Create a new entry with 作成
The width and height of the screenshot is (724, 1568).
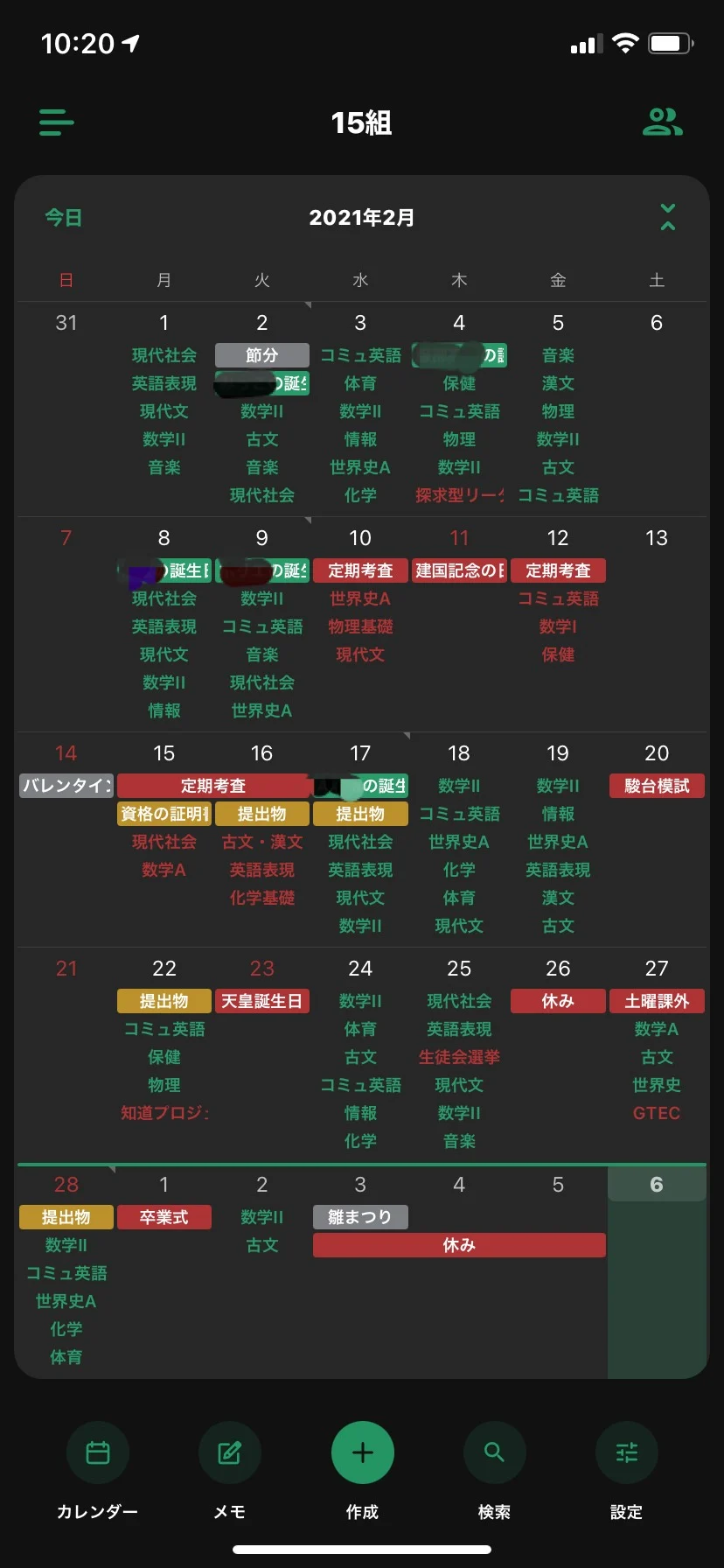(362, 1454)
